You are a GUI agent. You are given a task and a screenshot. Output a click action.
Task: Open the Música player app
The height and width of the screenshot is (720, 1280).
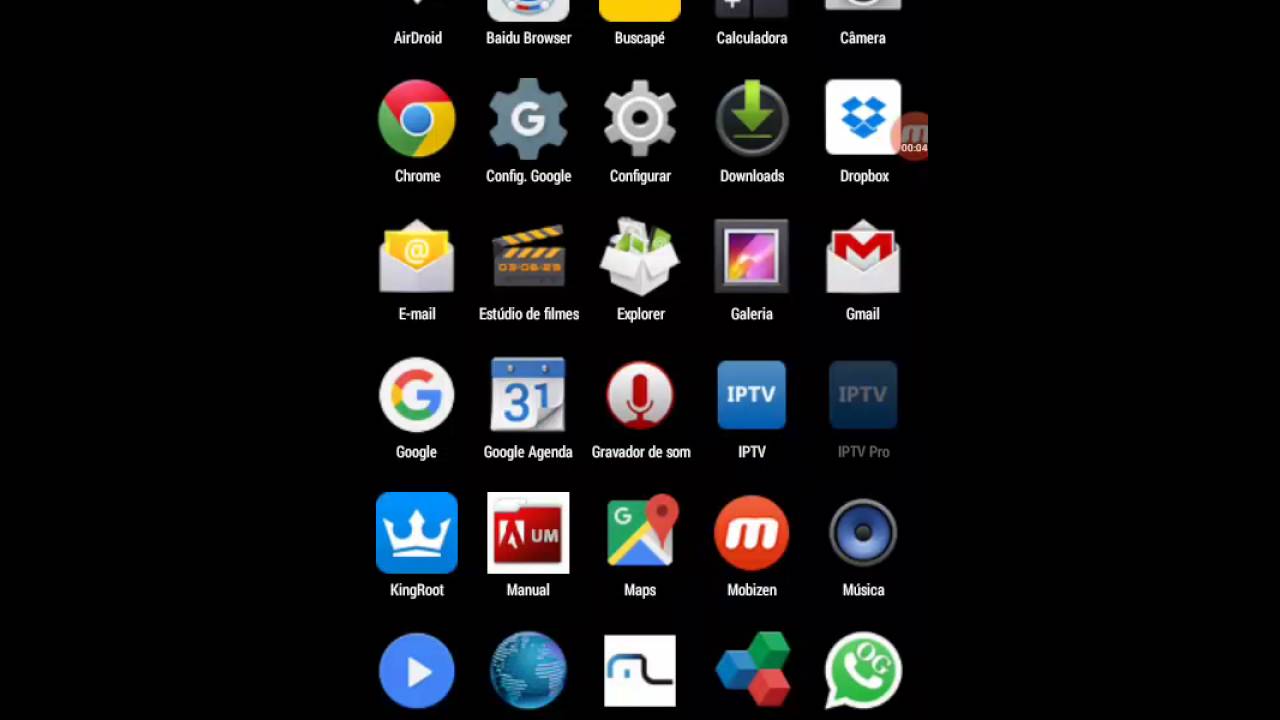862,534
